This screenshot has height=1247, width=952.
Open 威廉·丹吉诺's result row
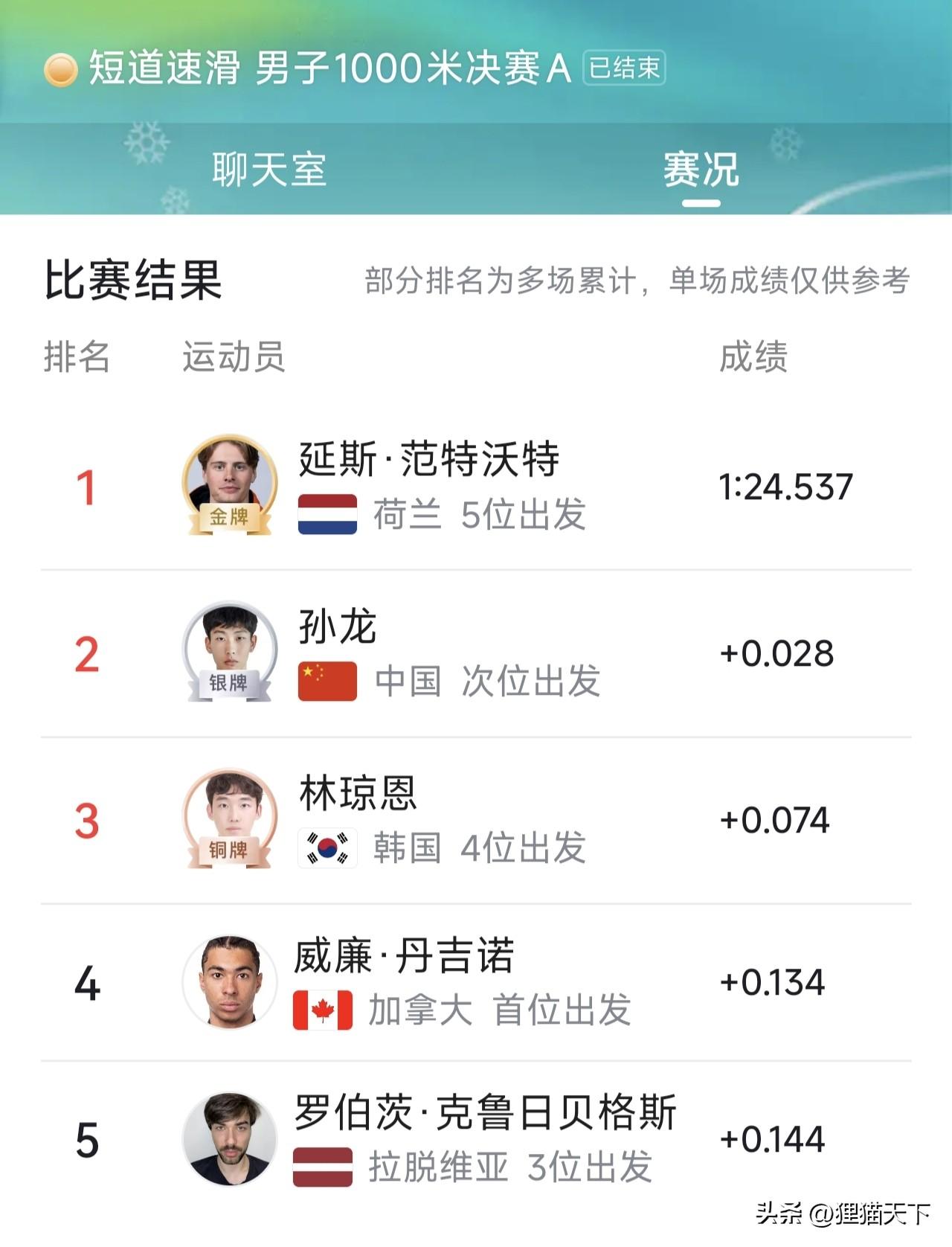476,983
